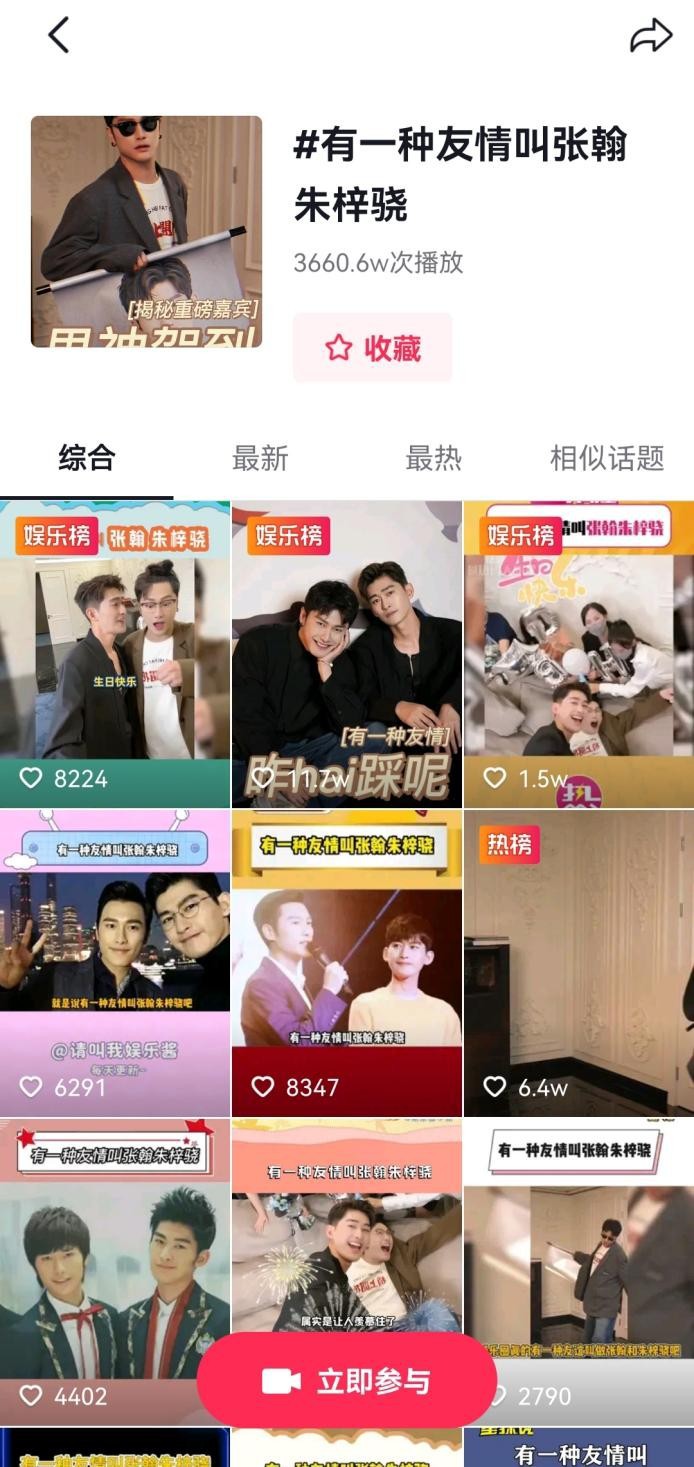Switch to the 最新 tab

coord(260,459)
